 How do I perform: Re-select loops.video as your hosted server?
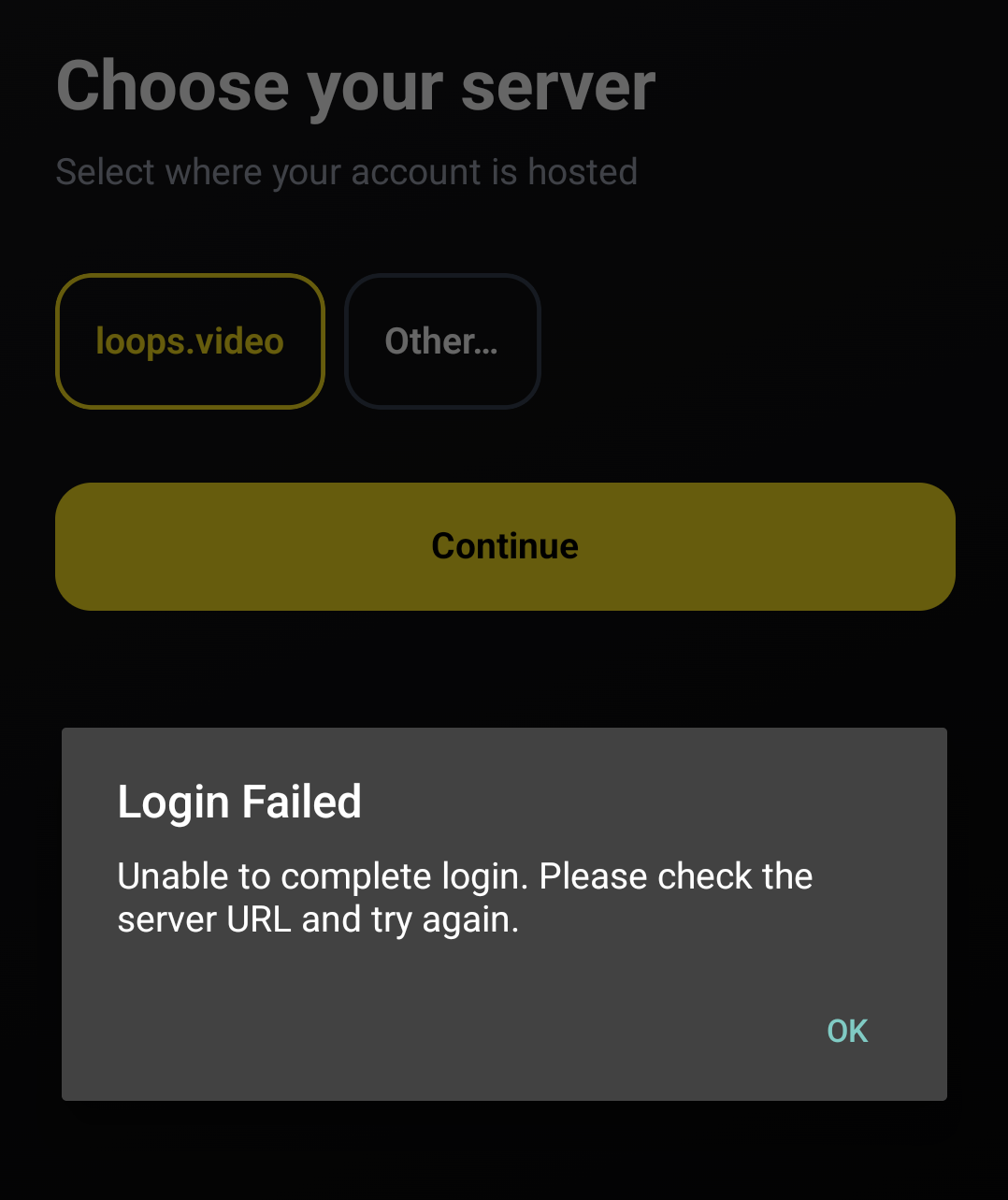190,341
